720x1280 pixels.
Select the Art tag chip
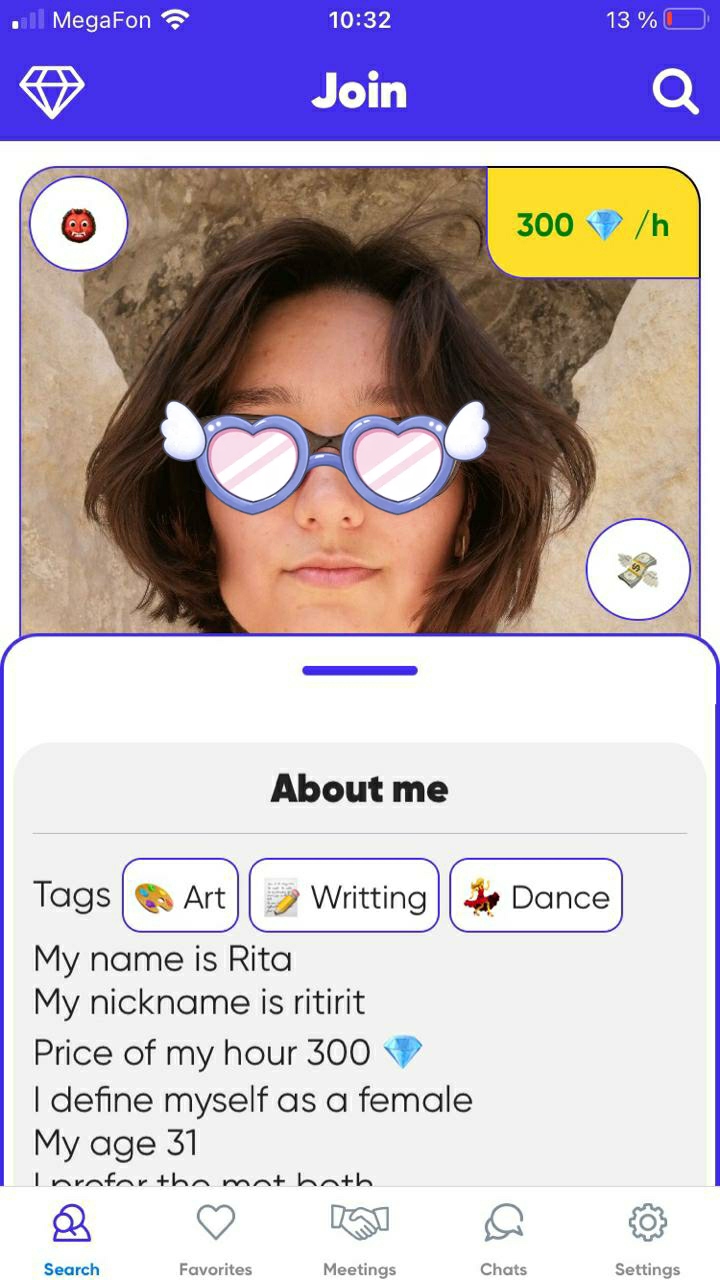[180, 896]
